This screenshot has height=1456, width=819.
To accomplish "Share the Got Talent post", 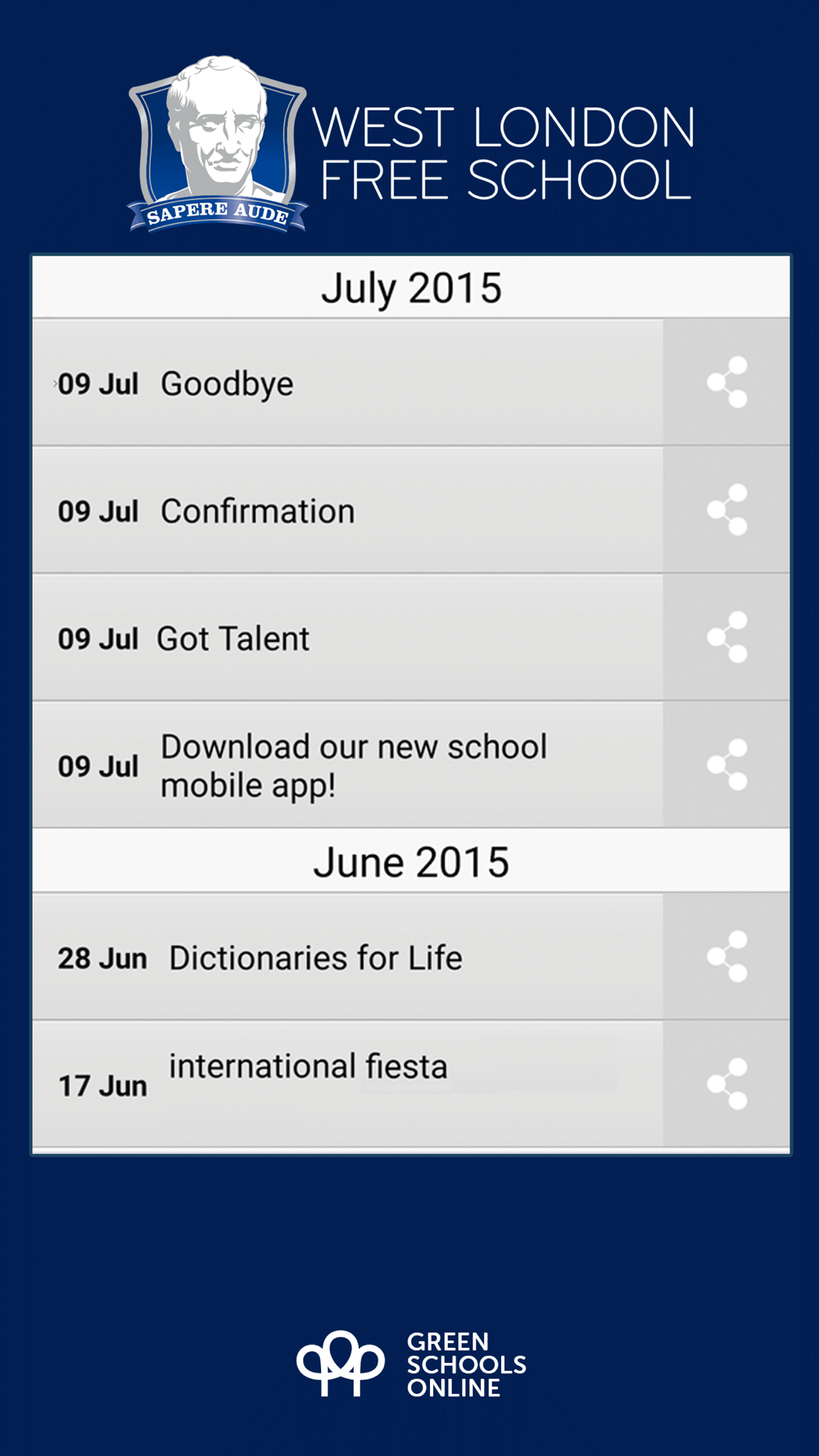I will point(726,638).
